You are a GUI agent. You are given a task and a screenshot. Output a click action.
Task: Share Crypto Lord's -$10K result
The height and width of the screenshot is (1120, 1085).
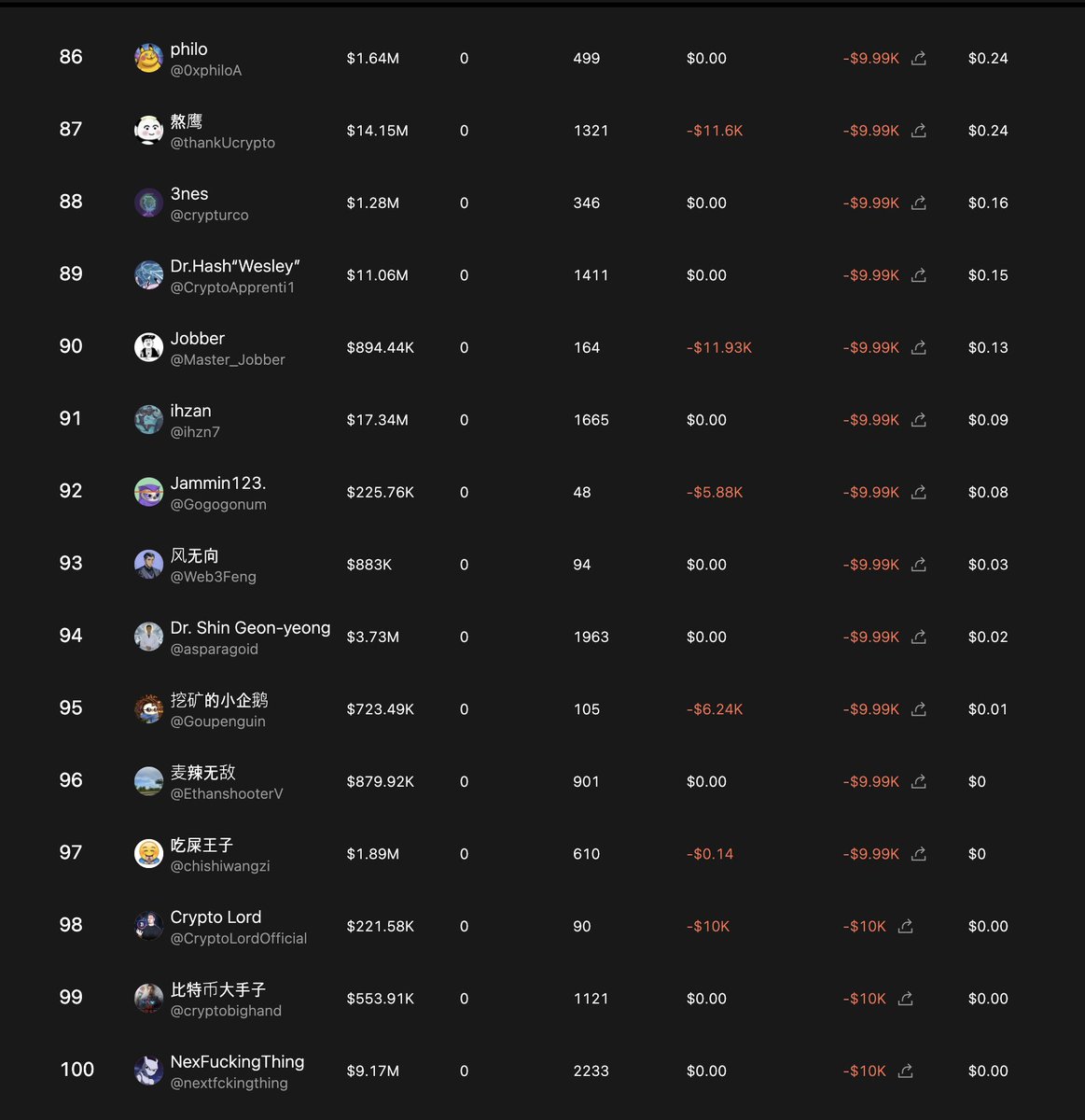point(905,926)
